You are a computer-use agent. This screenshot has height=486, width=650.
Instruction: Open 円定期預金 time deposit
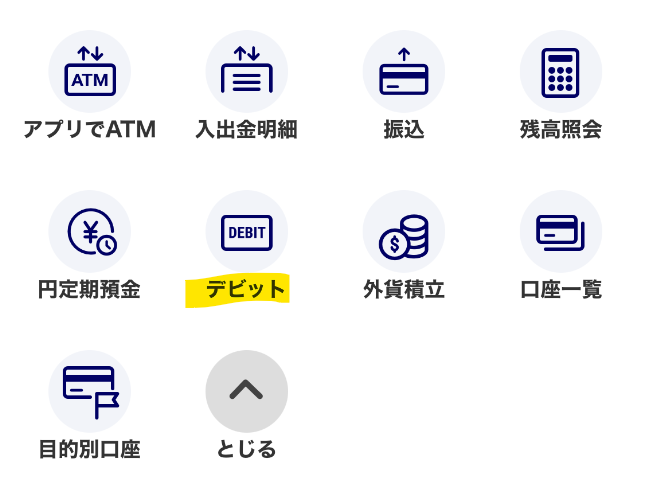tap(89, 232)
